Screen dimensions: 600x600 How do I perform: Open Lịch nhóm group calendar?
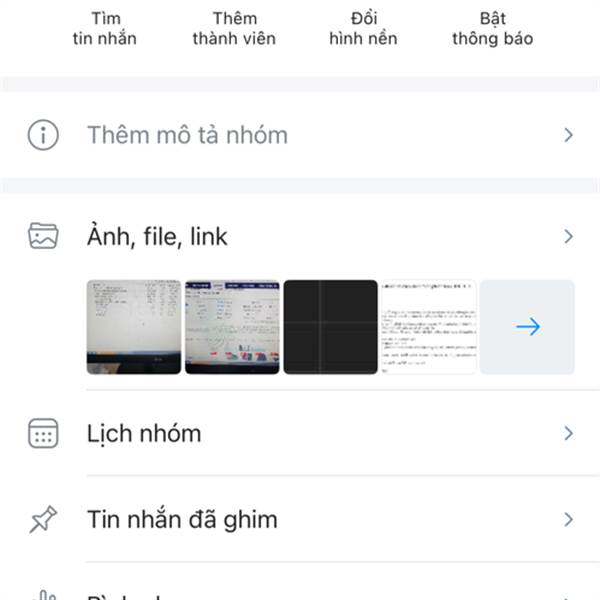(x=300, y=434)
